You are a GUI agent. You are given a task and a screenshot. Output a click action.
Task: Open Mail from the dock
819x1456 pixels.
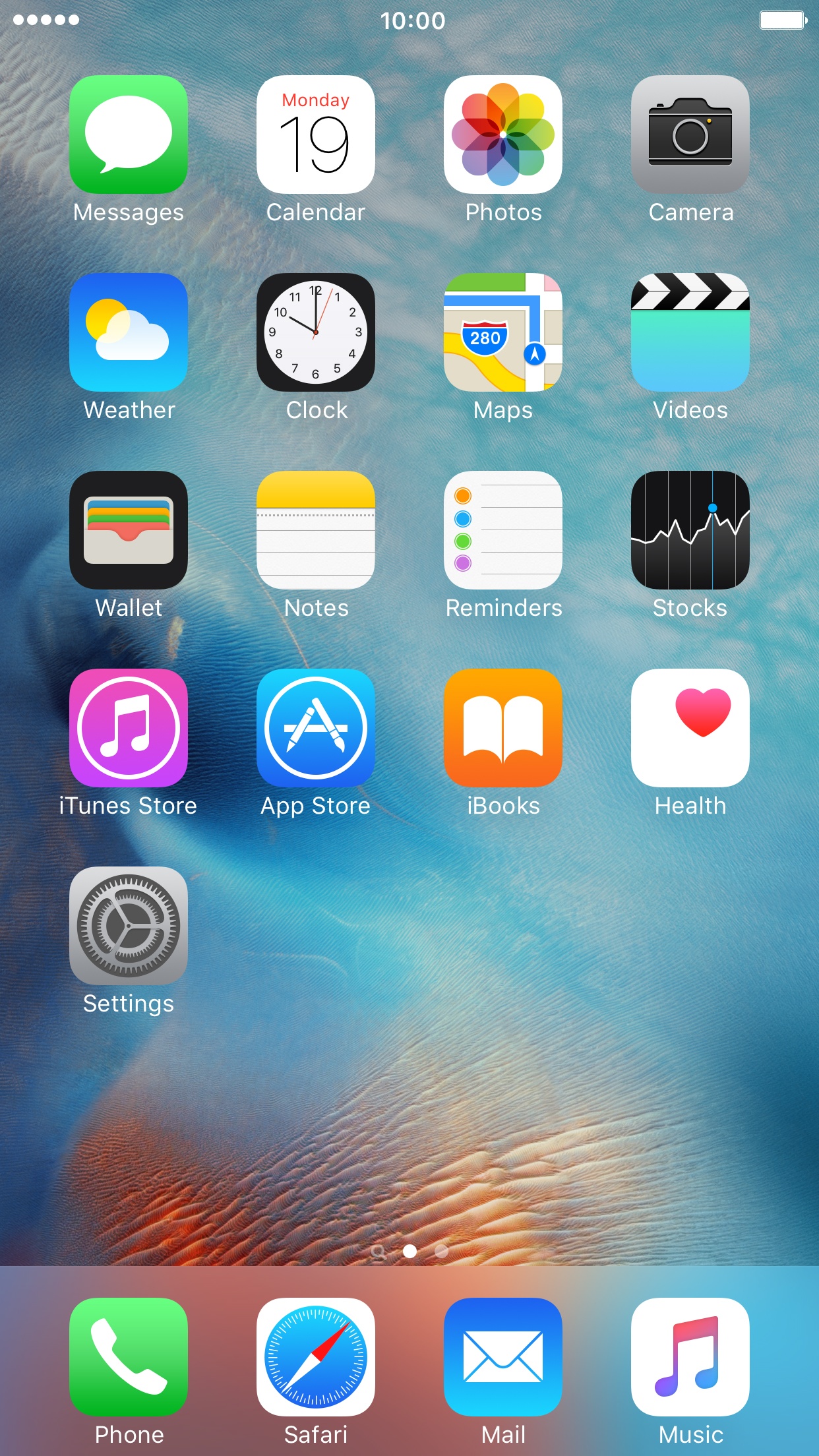point(503,1357)
